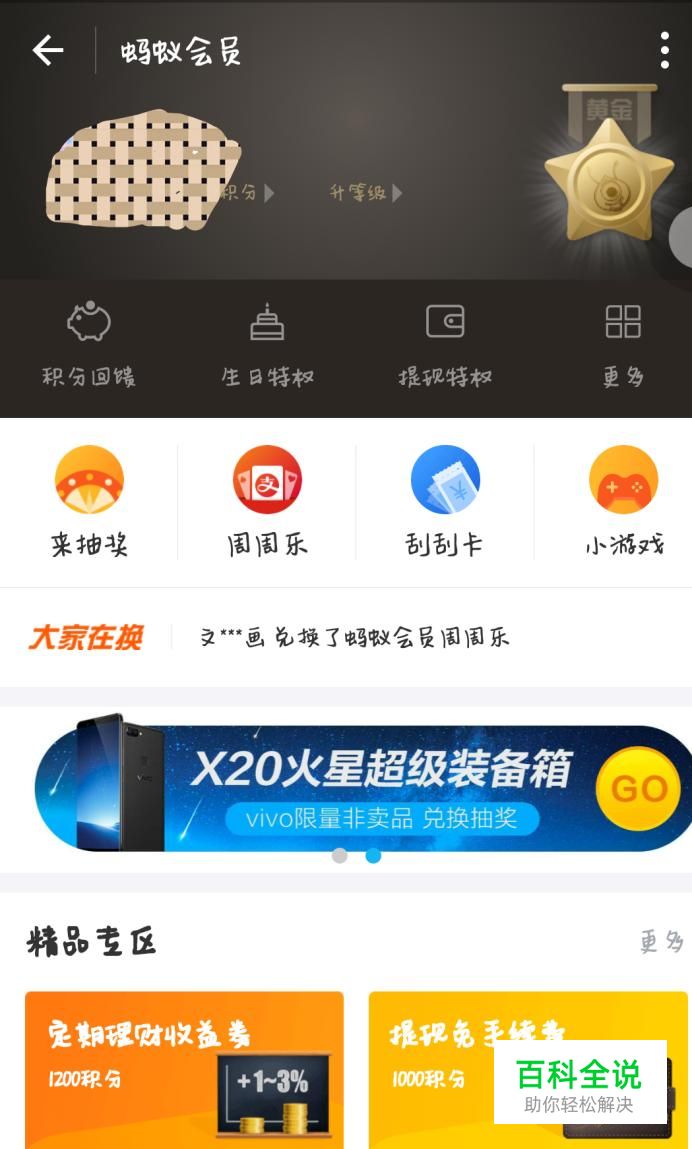Image resolution: width=692 pixels, height=1149 pixels.
Task: Open 提现特权 privilege
Action: pyautogui.click(x=445, y=344)
